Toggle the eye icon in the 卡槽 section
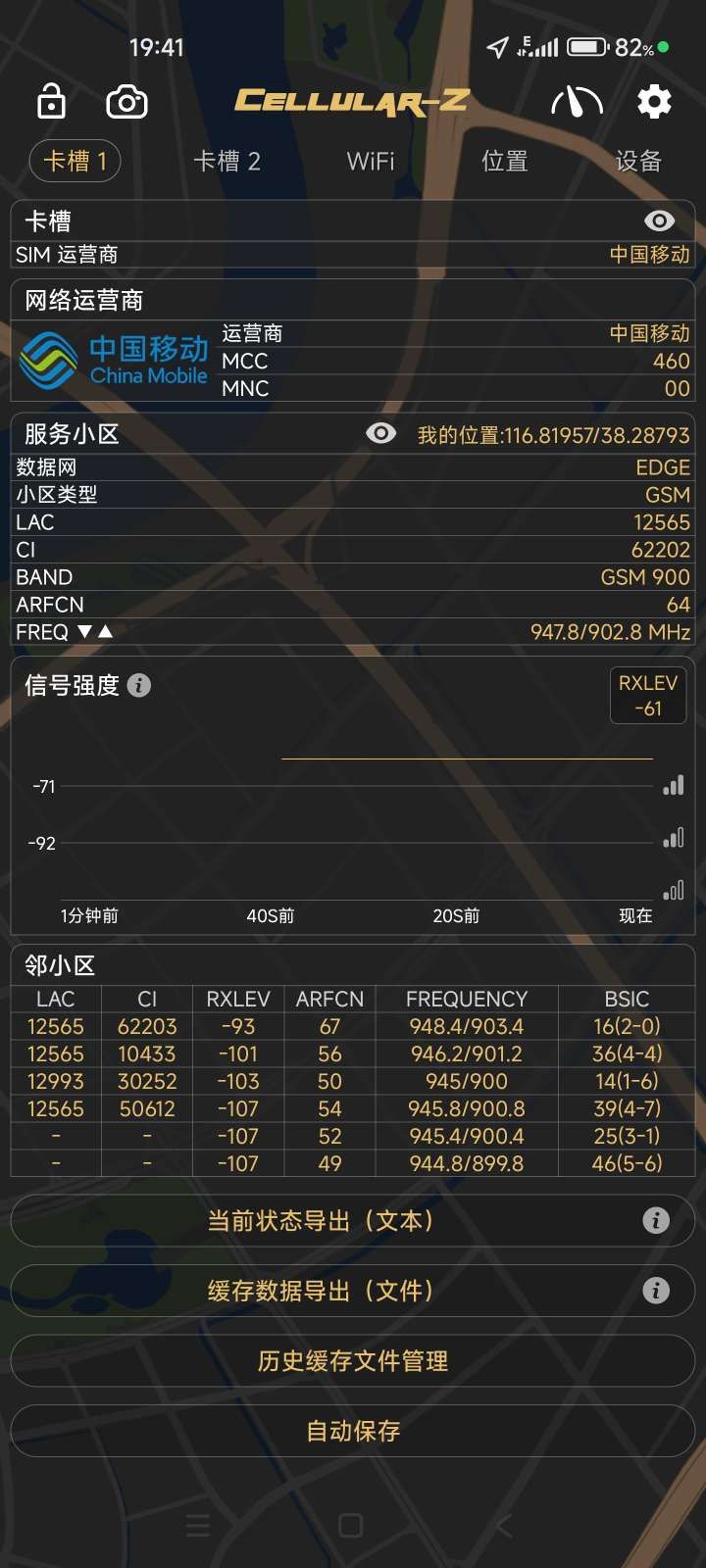Image resolution: width=706 pixels, height=1568 pixels. (659, 221)
